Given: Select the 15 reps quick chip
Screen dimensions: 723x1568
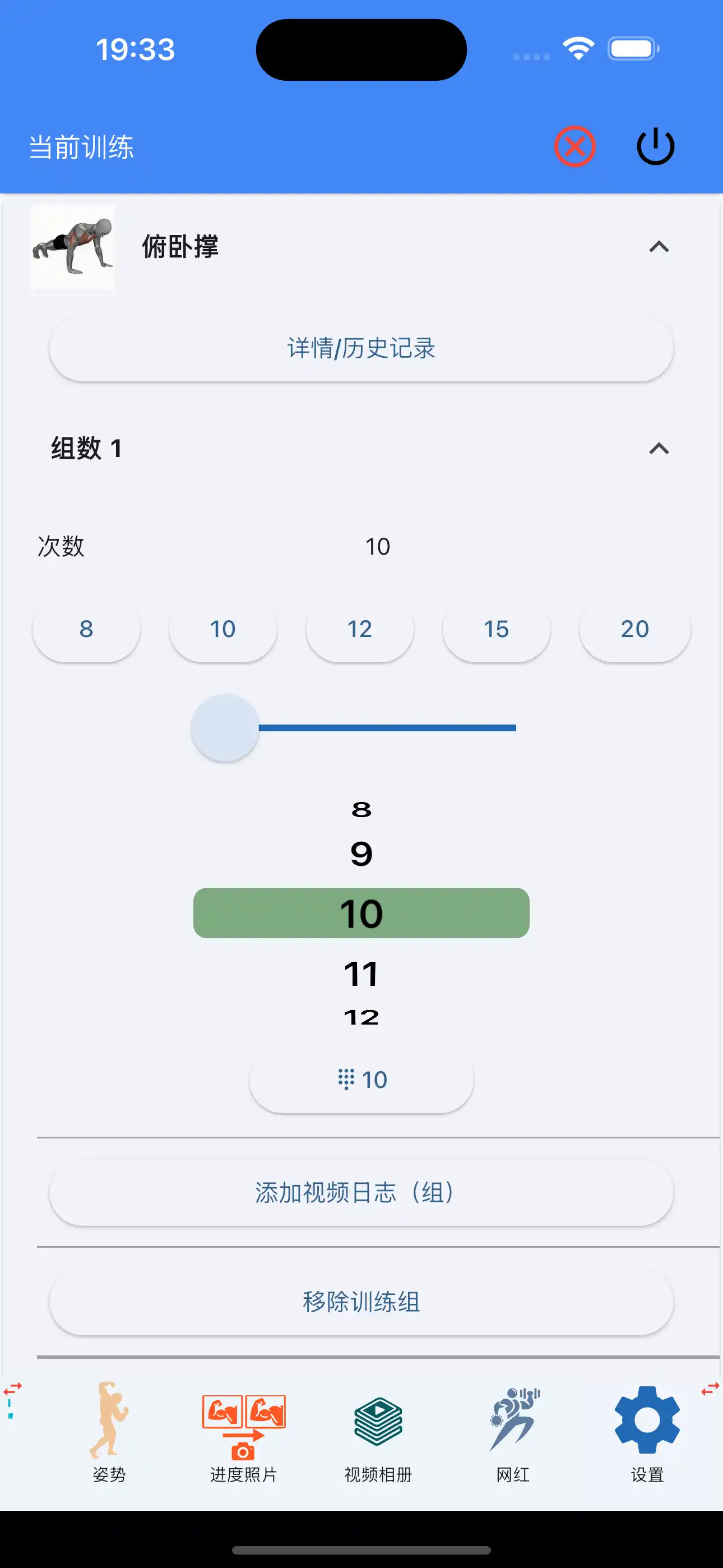Looking at the screenshot, I should tap(497, 629).
